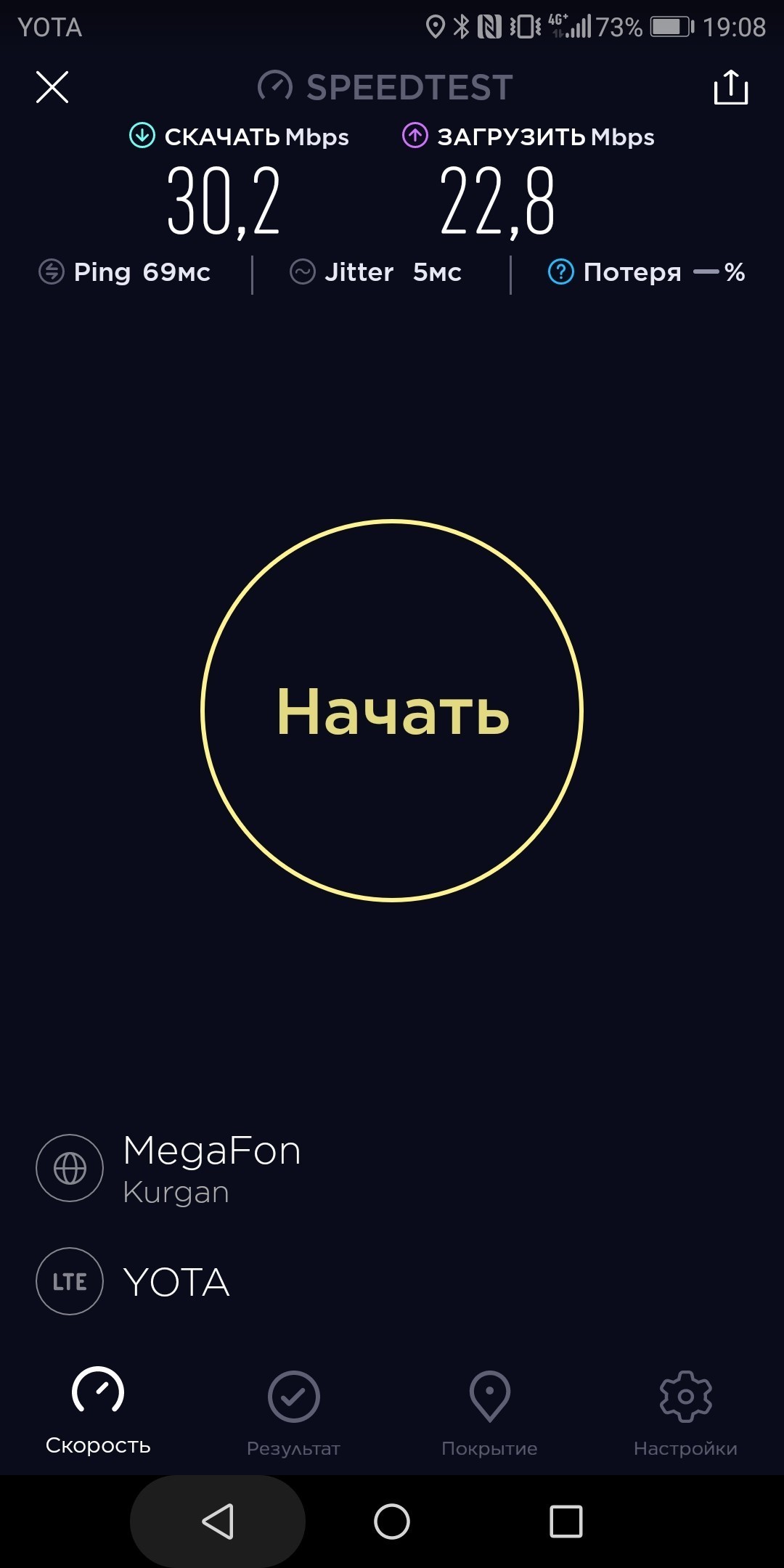Tap the Начать button to start test
784x1568 pixels.
(392, 711)
